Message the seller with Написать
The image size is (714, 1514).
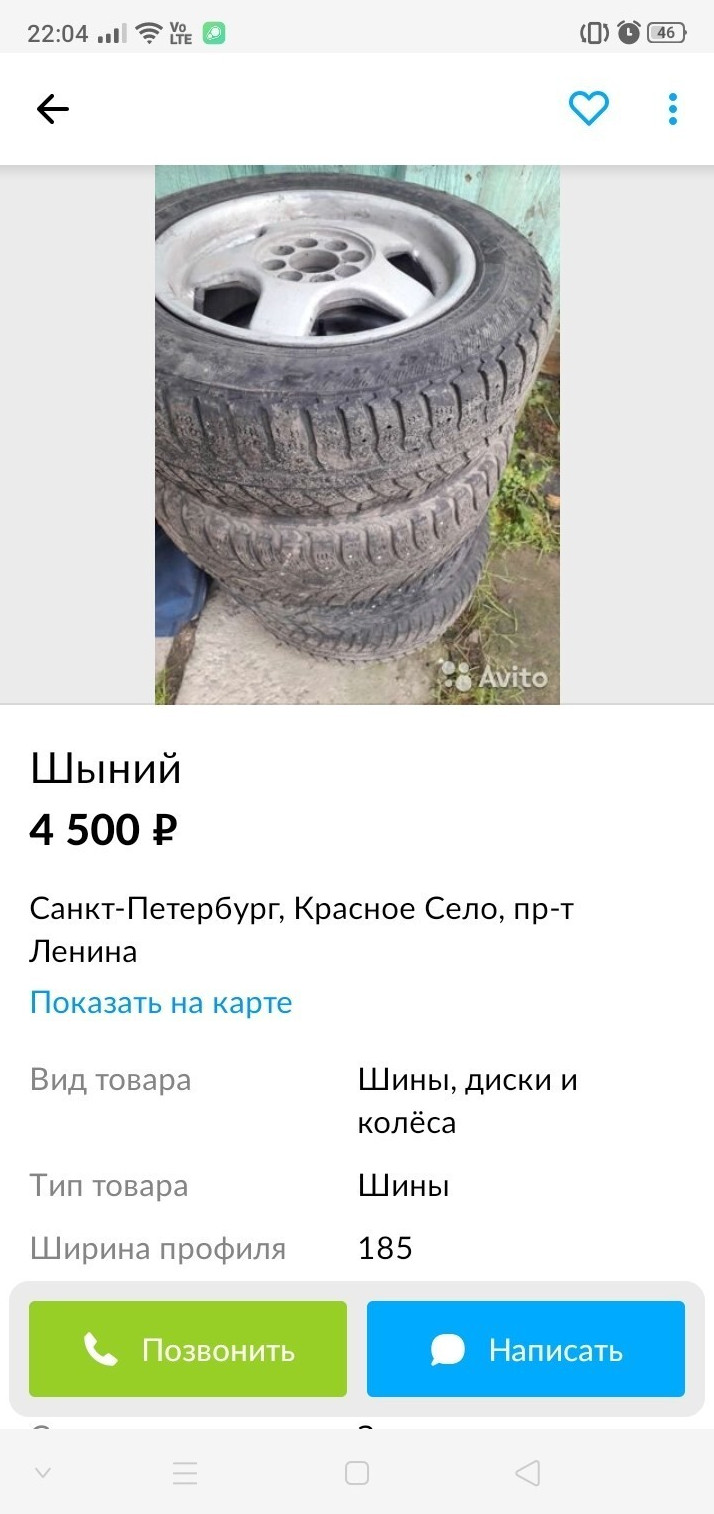526,1349
